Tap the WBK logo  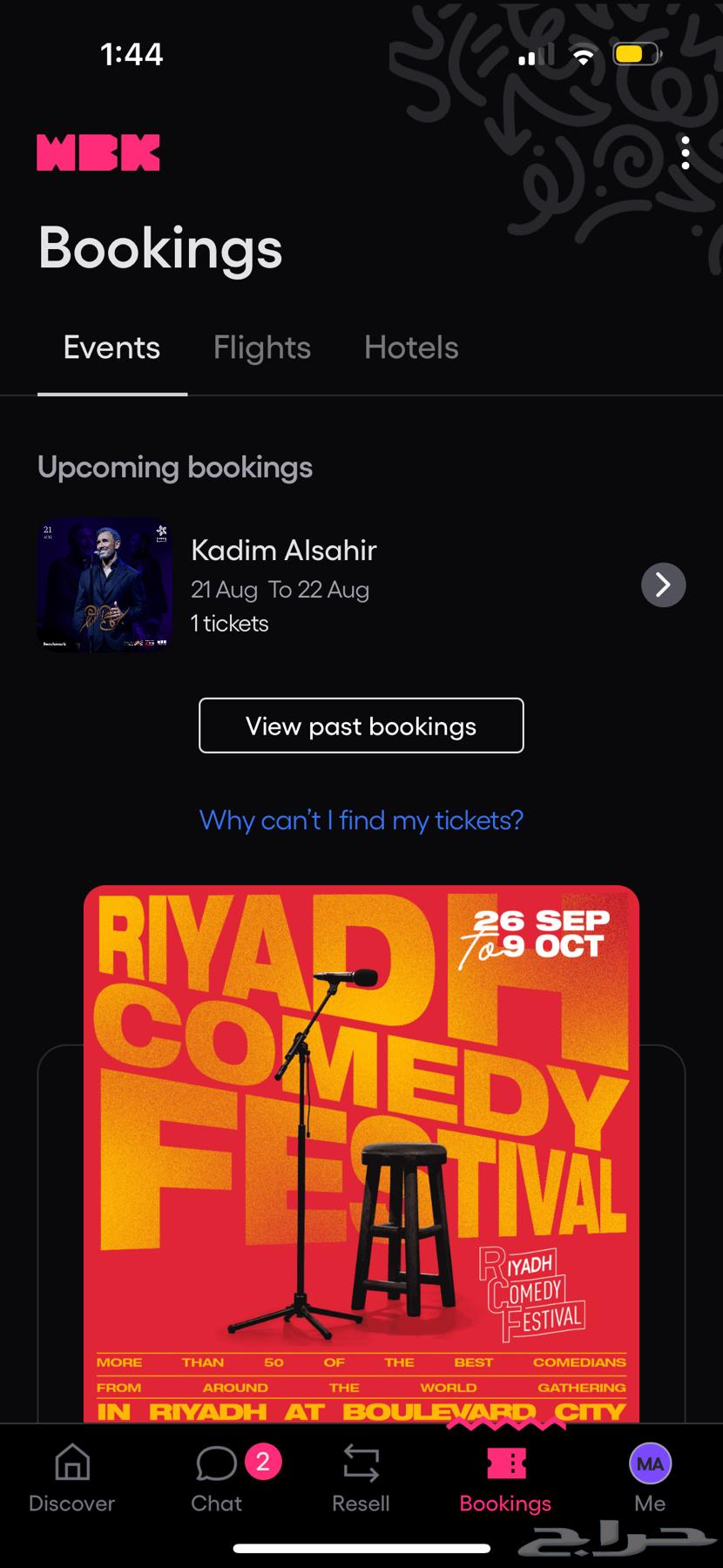98,152
